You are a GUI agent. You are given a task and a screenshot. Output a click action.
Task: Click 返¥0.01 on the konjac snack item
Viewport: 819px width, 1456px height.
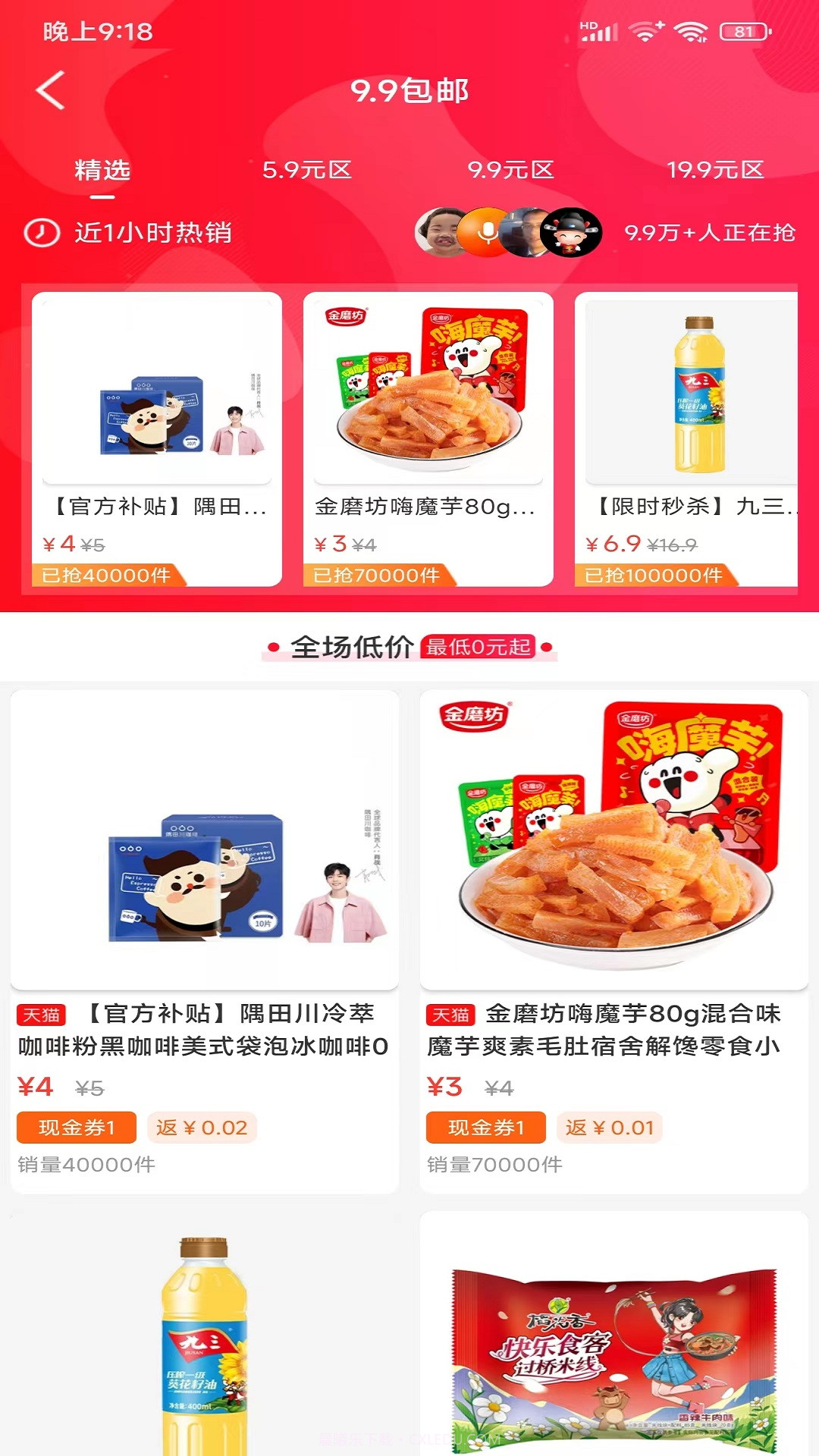tap(610, 1128)
